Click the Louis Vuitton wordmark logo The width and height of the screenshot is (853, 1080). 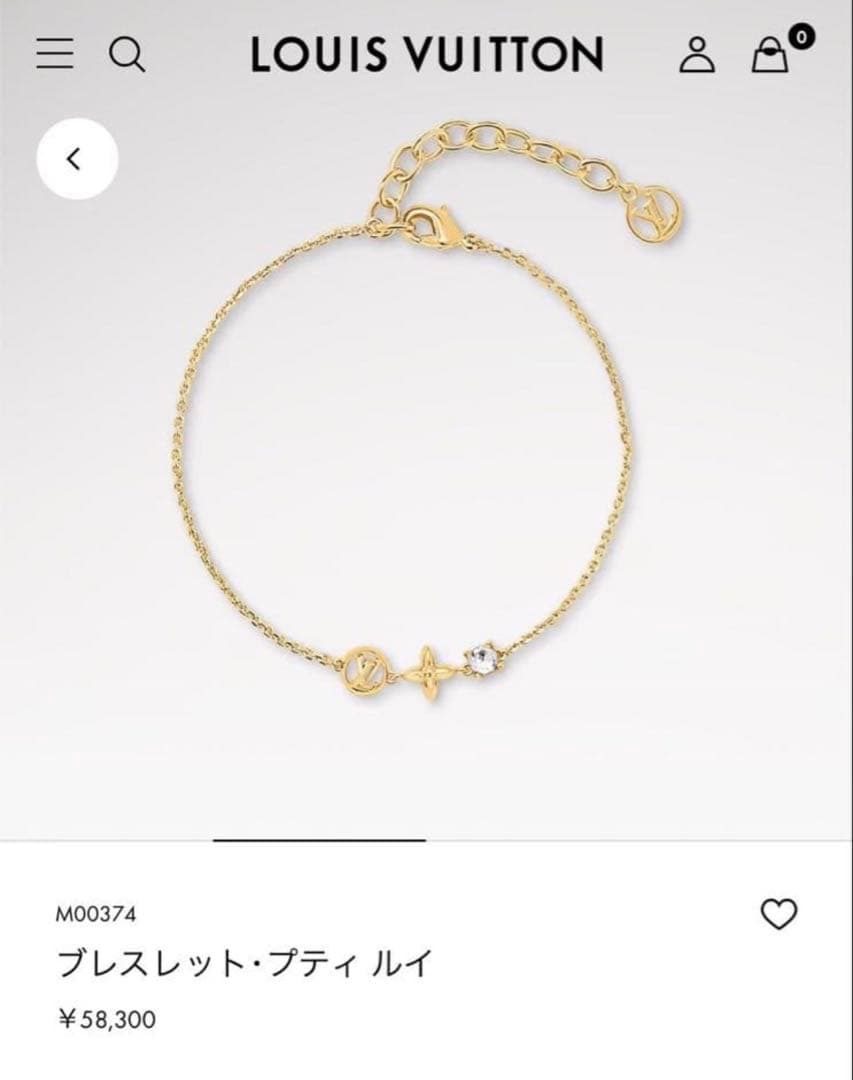[x=426, y=55]
